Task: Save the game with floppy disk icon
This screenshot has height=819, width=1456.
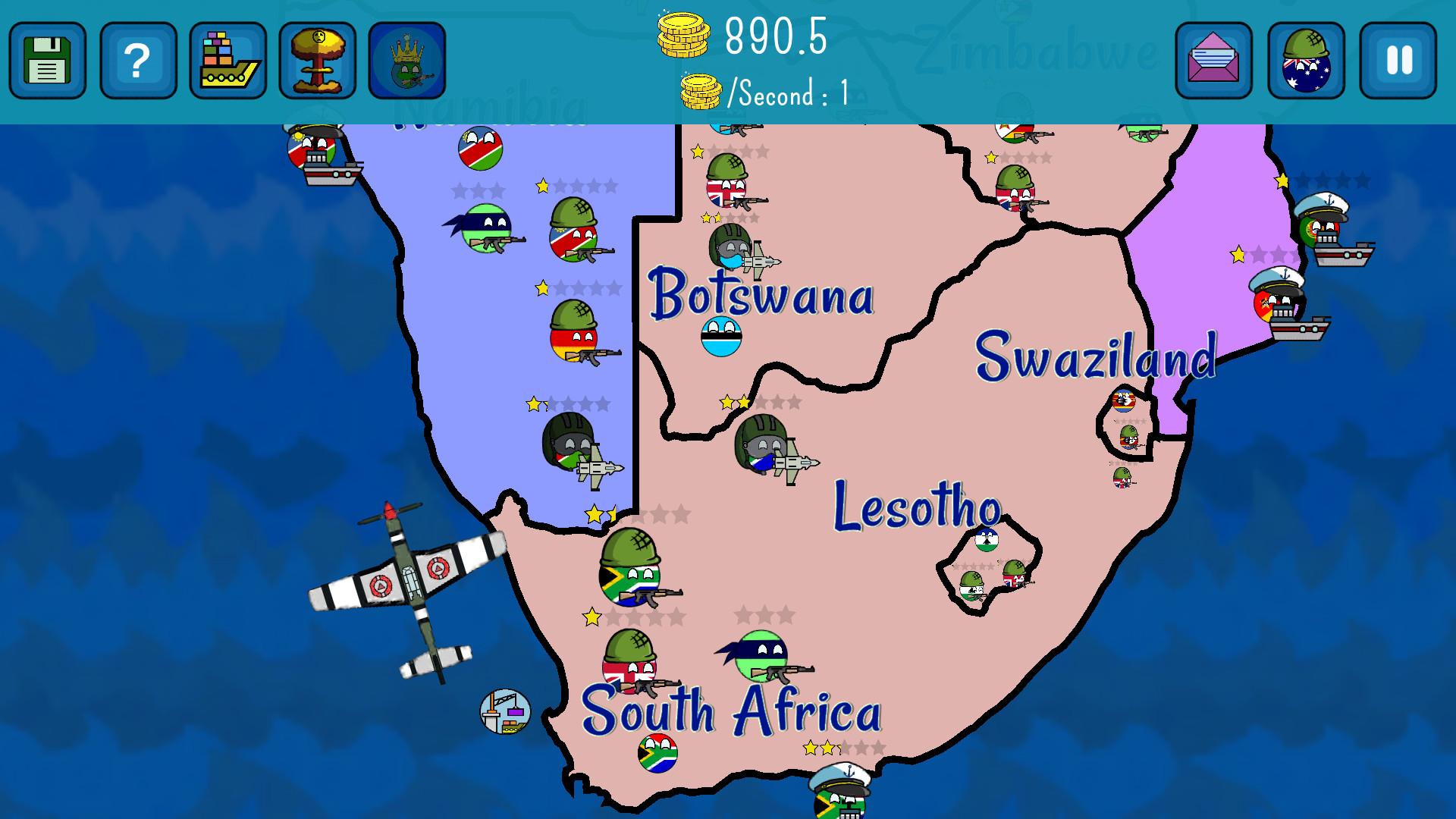Action: [x=47, y=61]
